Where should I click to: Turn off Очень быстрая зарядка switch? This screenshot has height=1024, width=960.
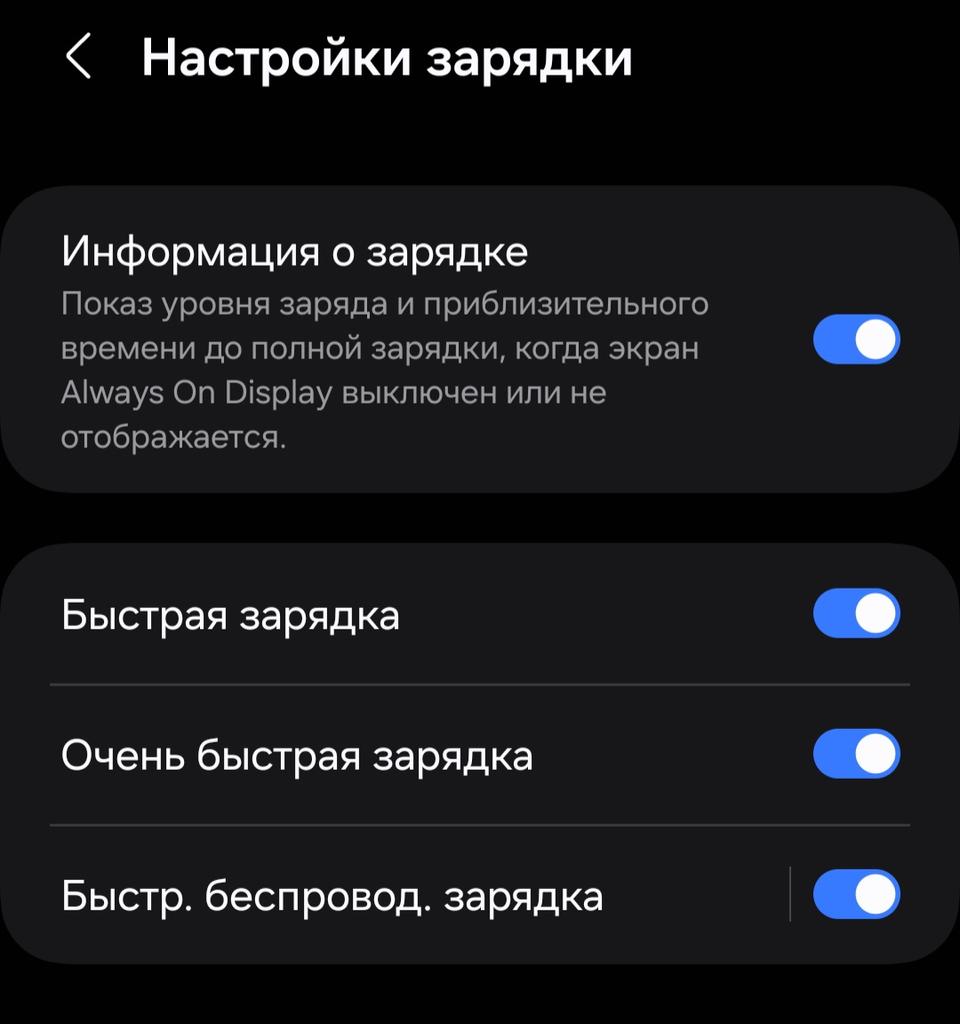tap(856, 754)
